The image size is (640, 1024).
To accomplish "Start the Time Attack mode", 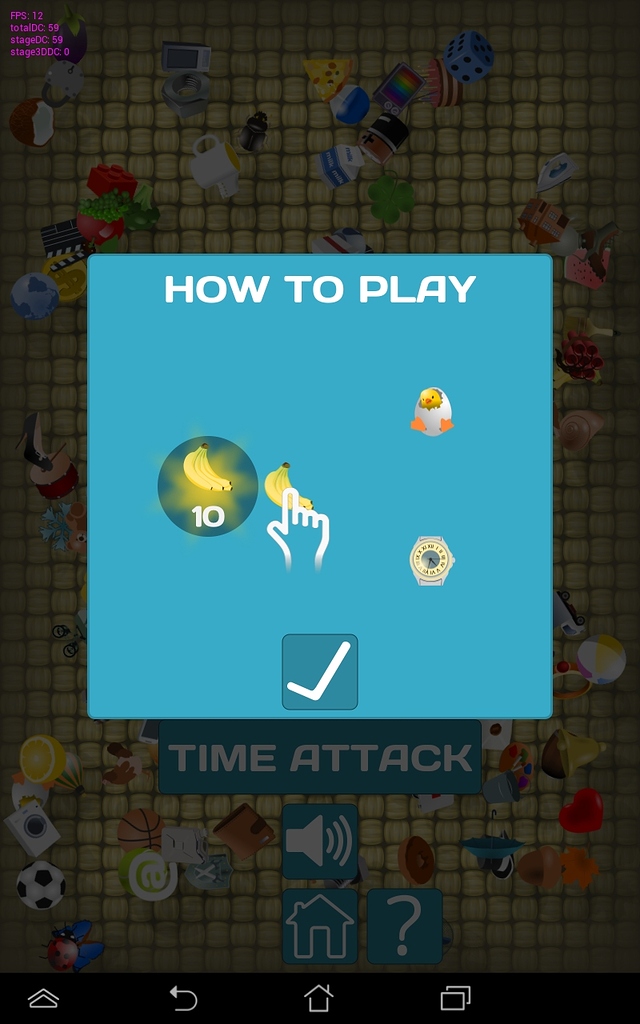I will click(x=320, y=757).
